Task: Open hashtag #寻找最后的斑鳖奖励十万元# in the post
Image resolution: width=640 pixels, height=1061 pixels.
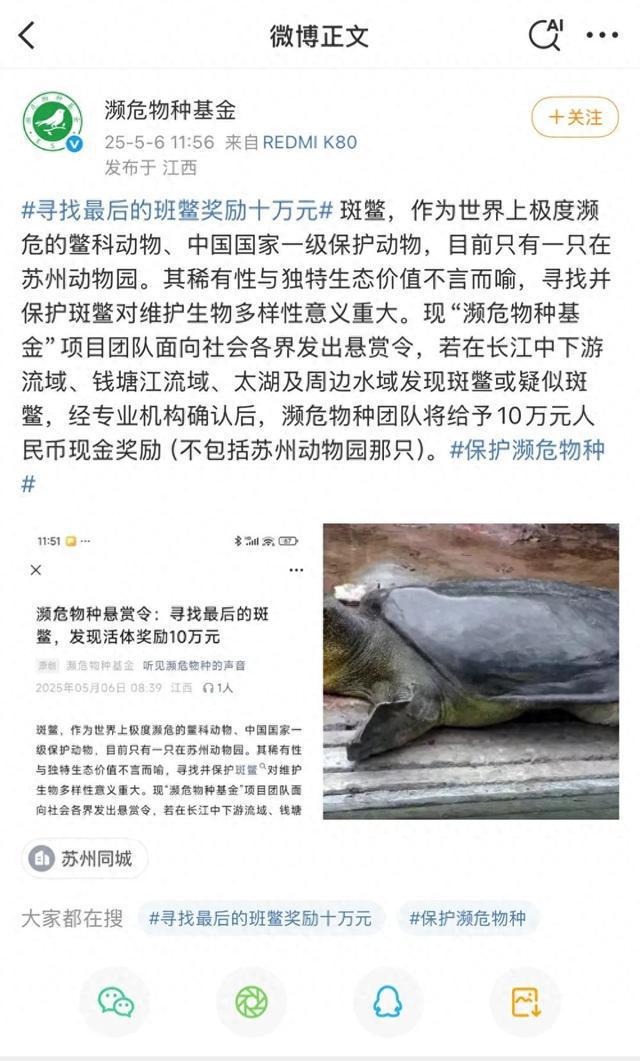Action: click(177, 211)
